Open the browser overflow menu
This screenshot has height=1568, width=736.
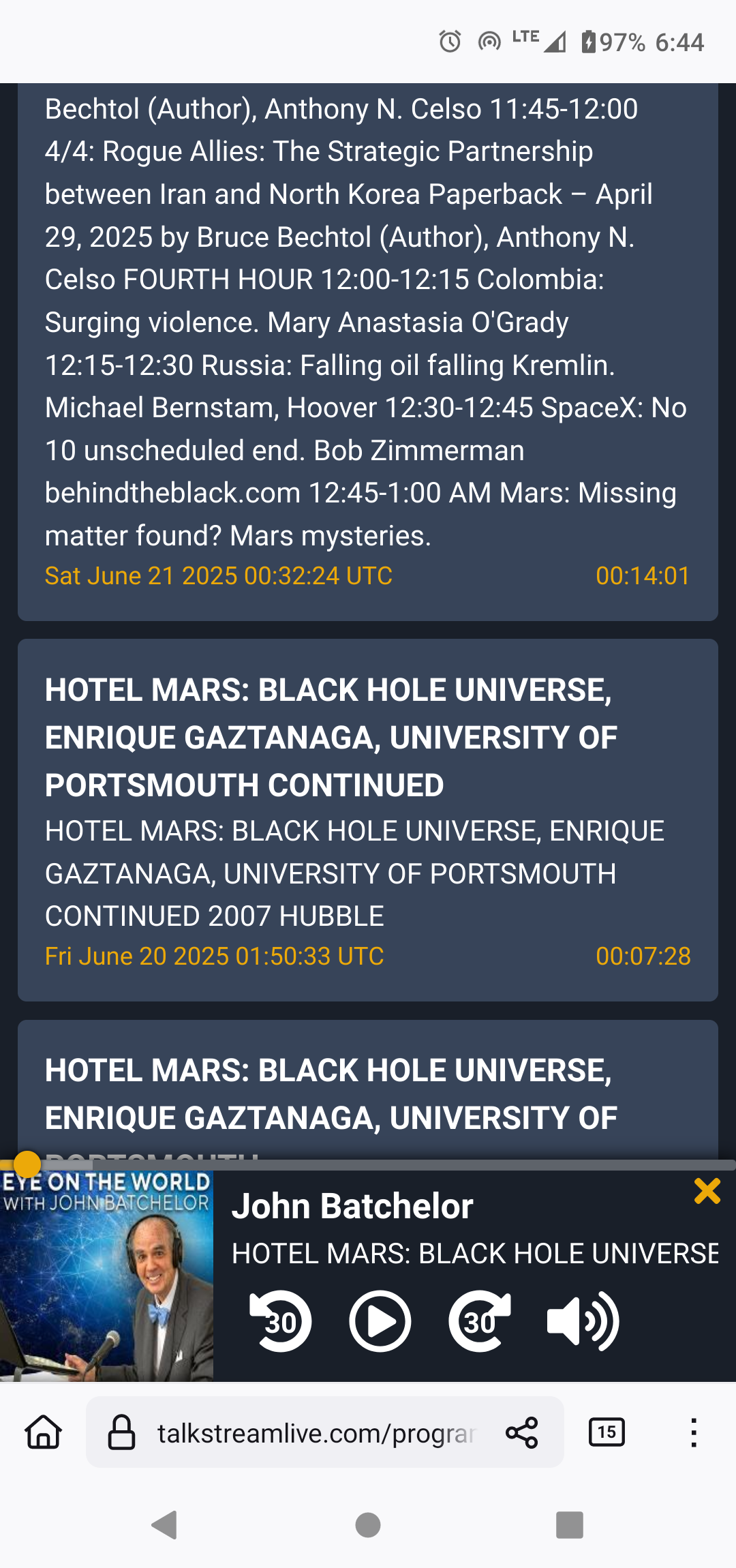tap(694, 1432)
